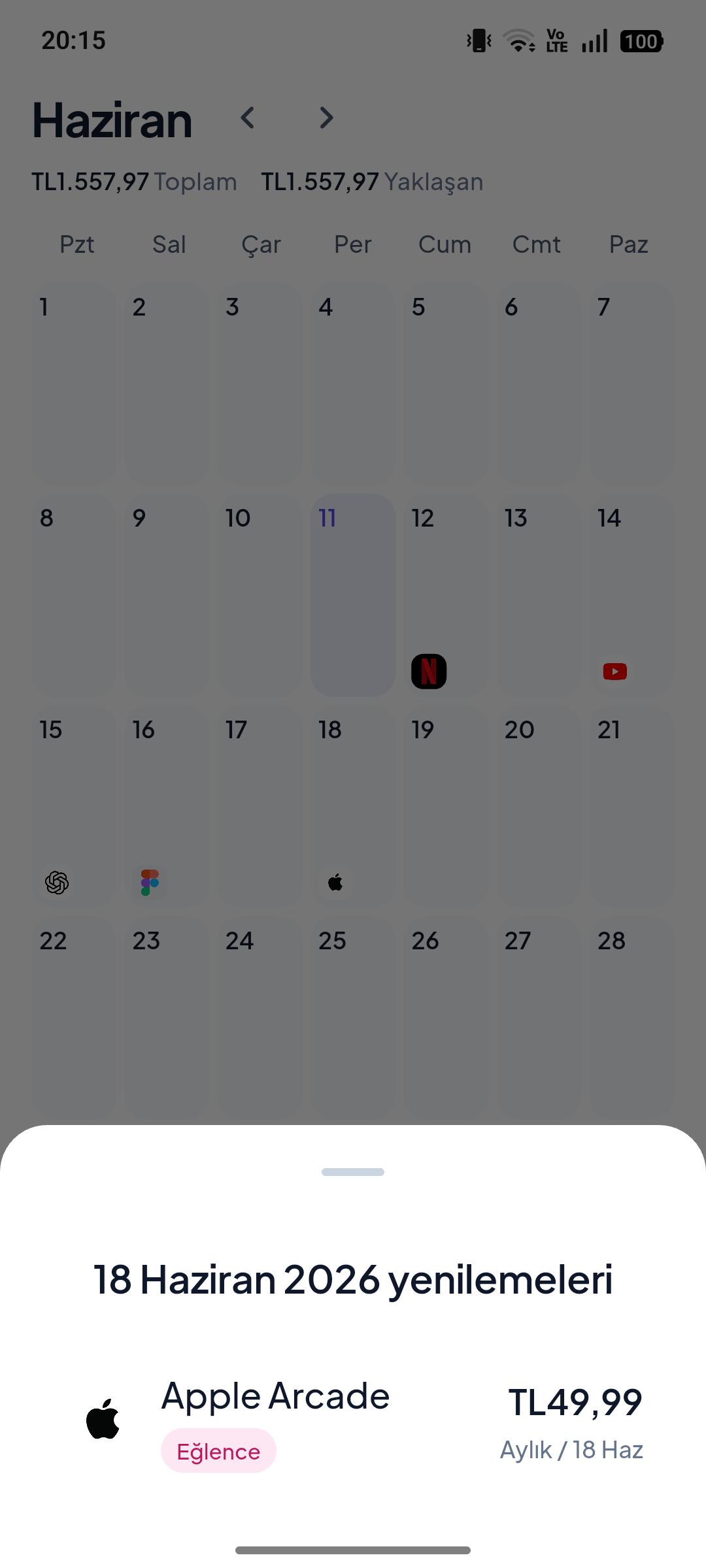Image resolution: width=706 pixels, height=1568 pixels.
Task: Tap today's date, June 11
Action: point(353,595)
